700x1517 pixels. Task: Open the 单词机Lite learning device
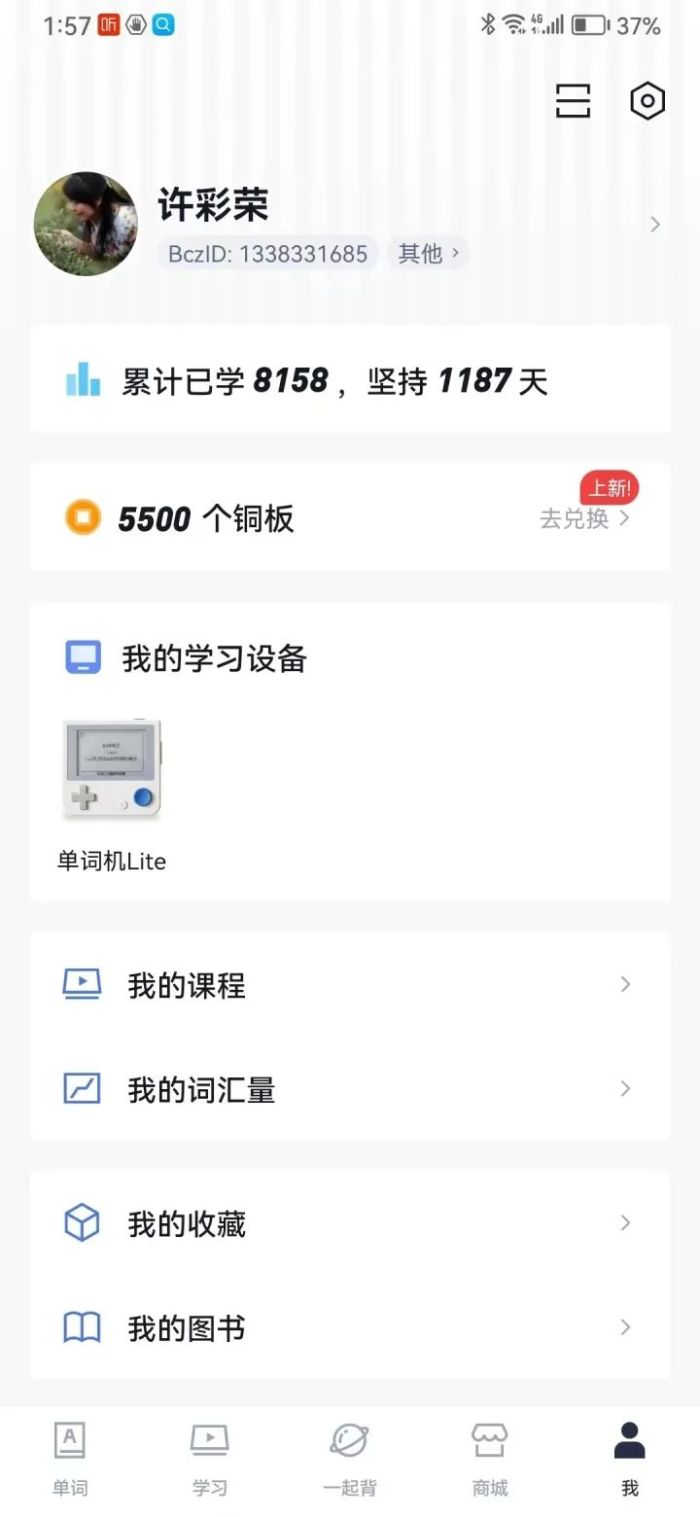coord(112,790)
